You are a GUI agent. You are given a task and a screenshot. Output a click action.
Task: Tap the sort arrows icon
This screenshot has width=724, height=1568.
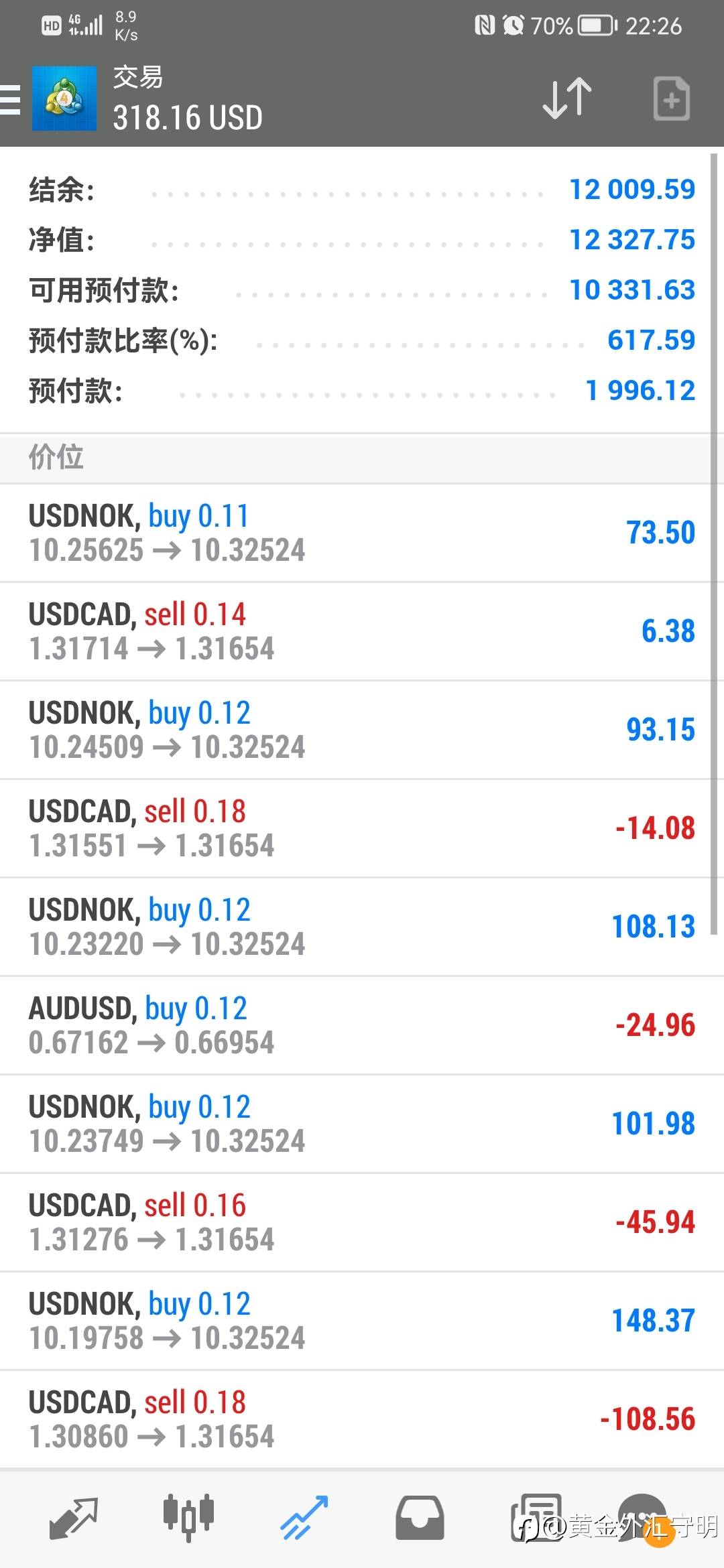567,99
